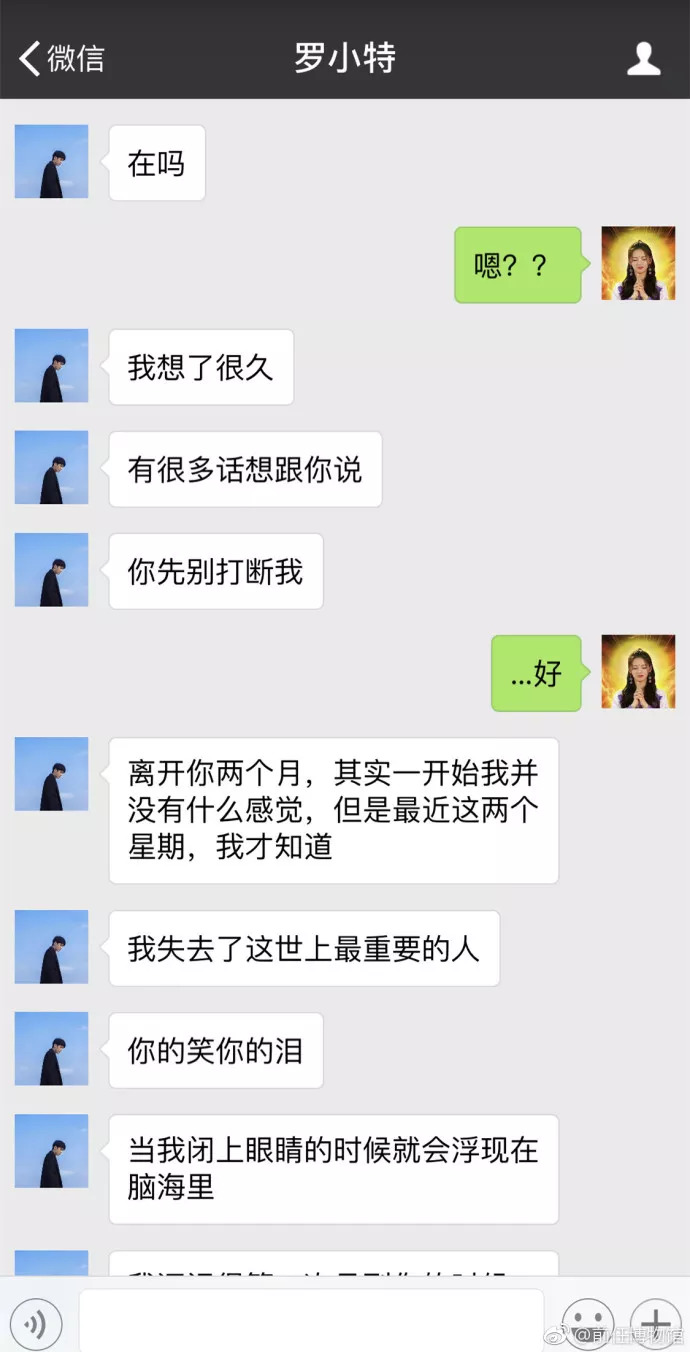Open my avatar beside "嗯？？"
Viewport: 690px width, 1352px height.
pyautogui.click(x=638, y=263)
